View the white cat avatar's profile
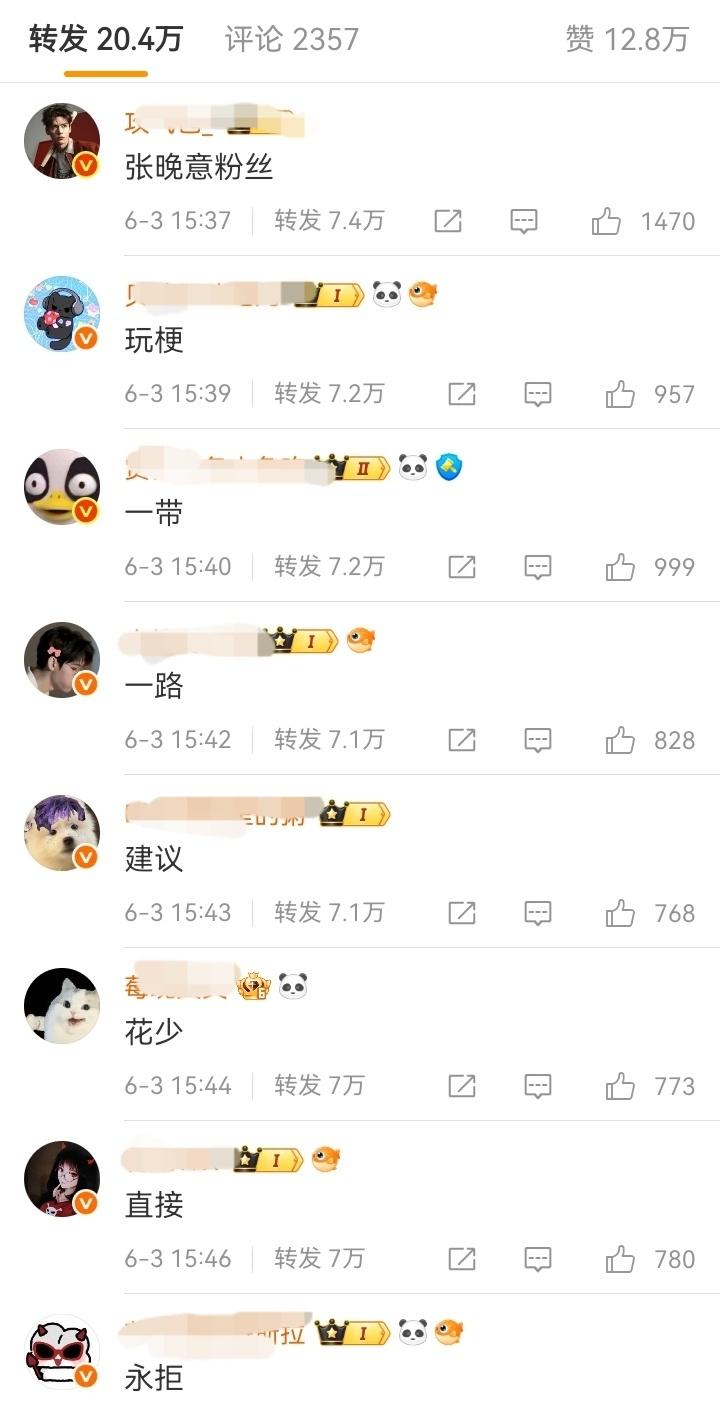Viewport: 720px width, 1402px height. pos(62,1006)
